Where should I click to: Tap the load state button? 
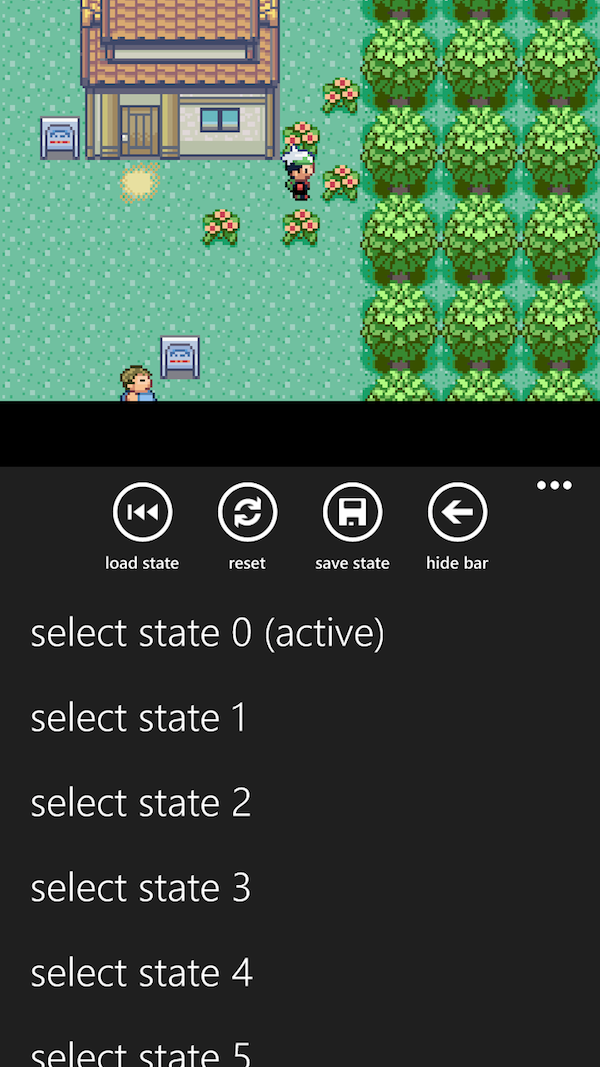click(142, 513)
